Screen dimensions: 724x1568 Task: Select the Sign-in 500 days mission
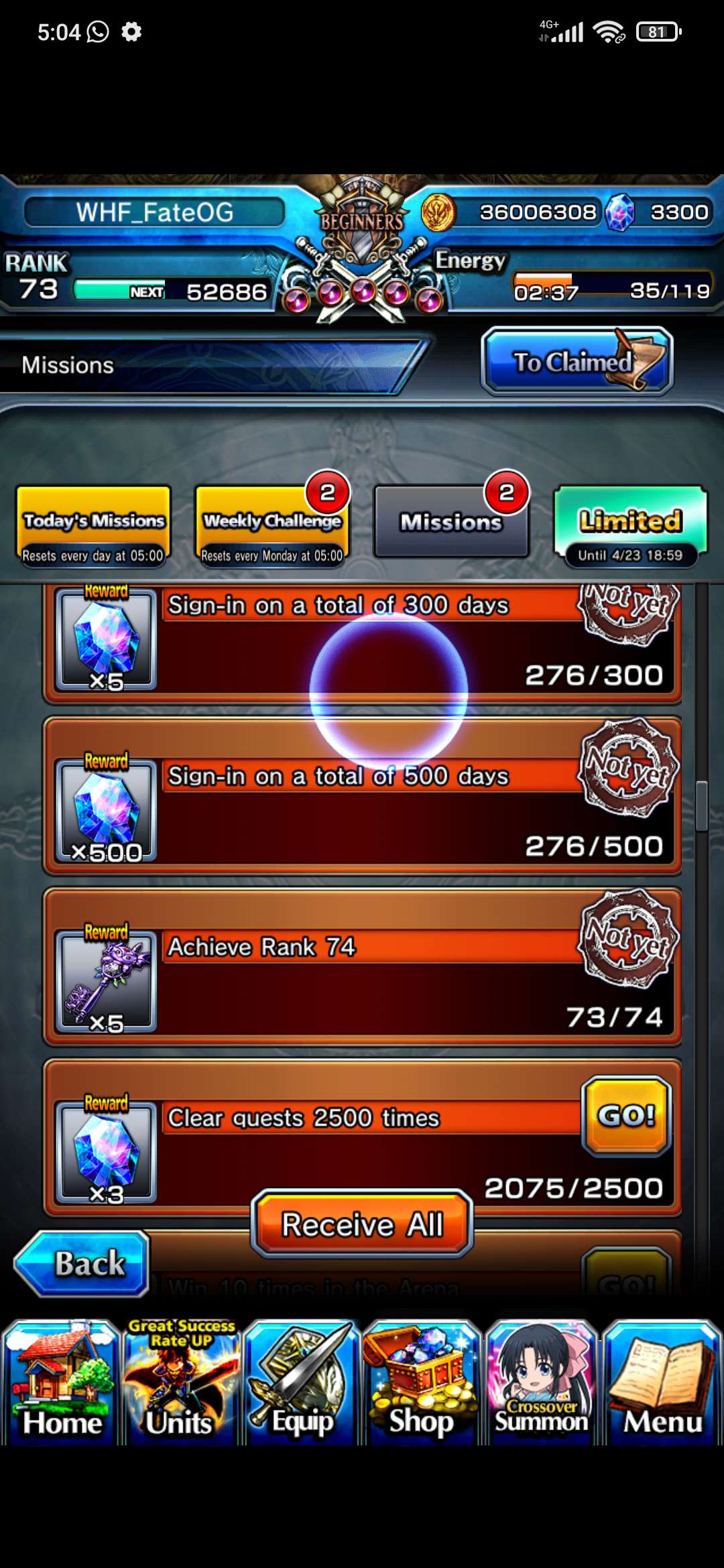click(x=362, y=795)
